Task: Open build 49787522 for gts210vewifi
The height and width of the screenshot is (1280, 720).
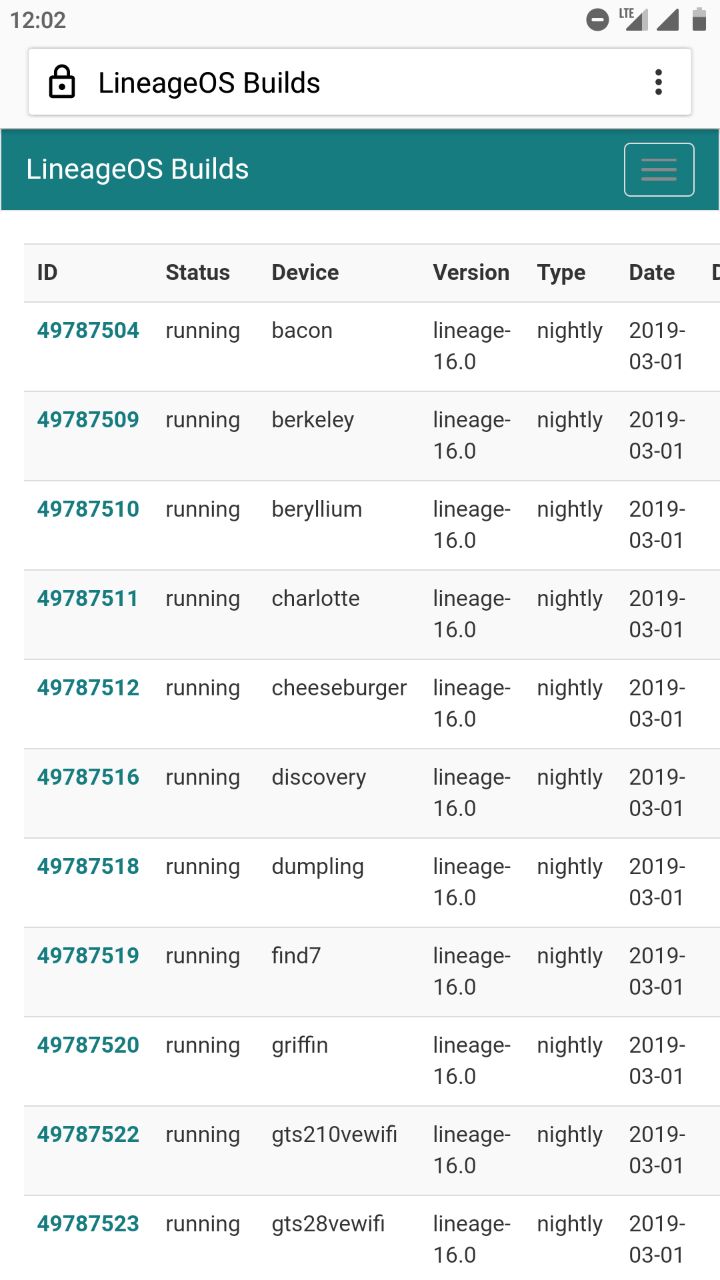Action: point(88,1135)
